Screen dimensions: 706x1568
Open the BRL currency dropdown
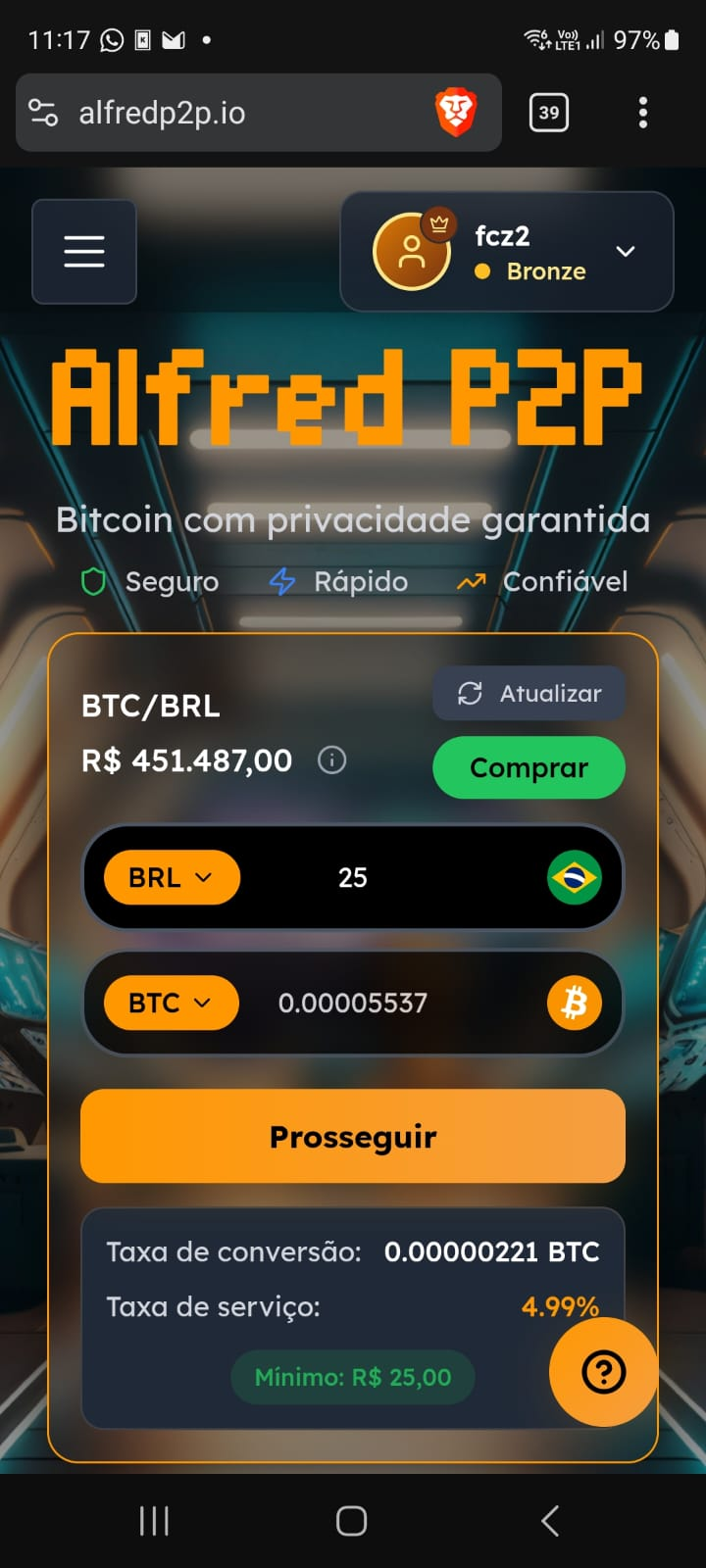coord(171,877)
